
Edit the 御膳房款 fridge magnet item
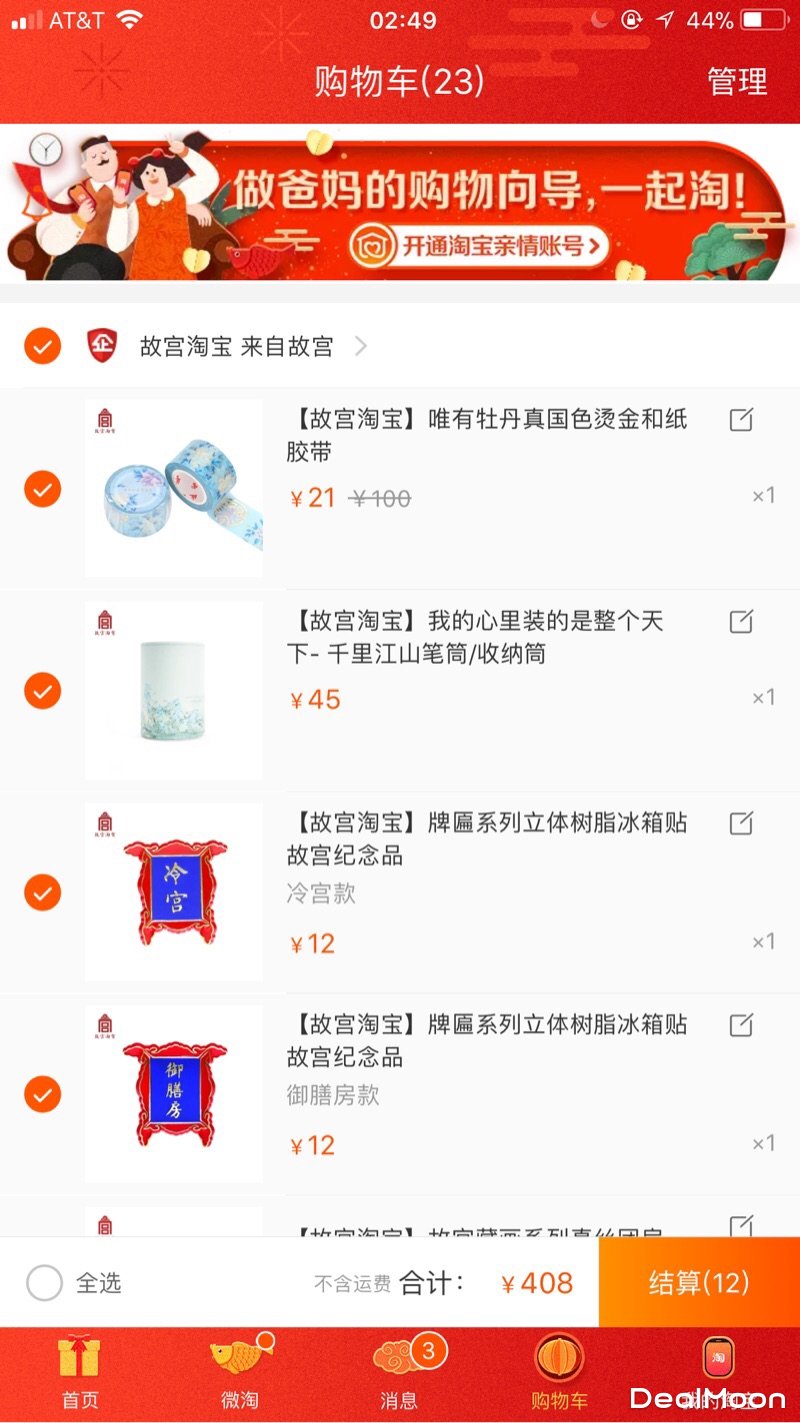point(741,1026)
